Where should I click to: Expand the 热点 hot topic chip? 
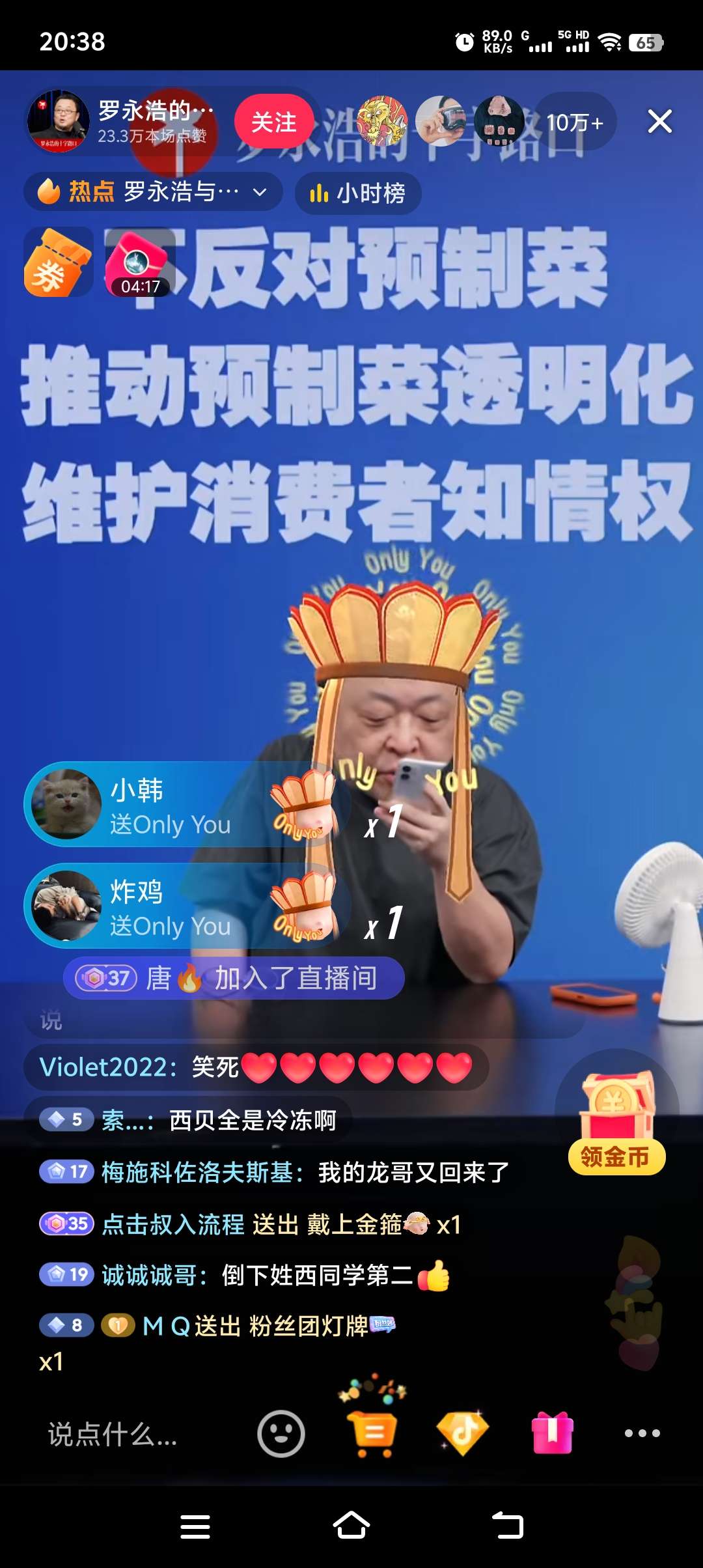(x=154, y=191)
